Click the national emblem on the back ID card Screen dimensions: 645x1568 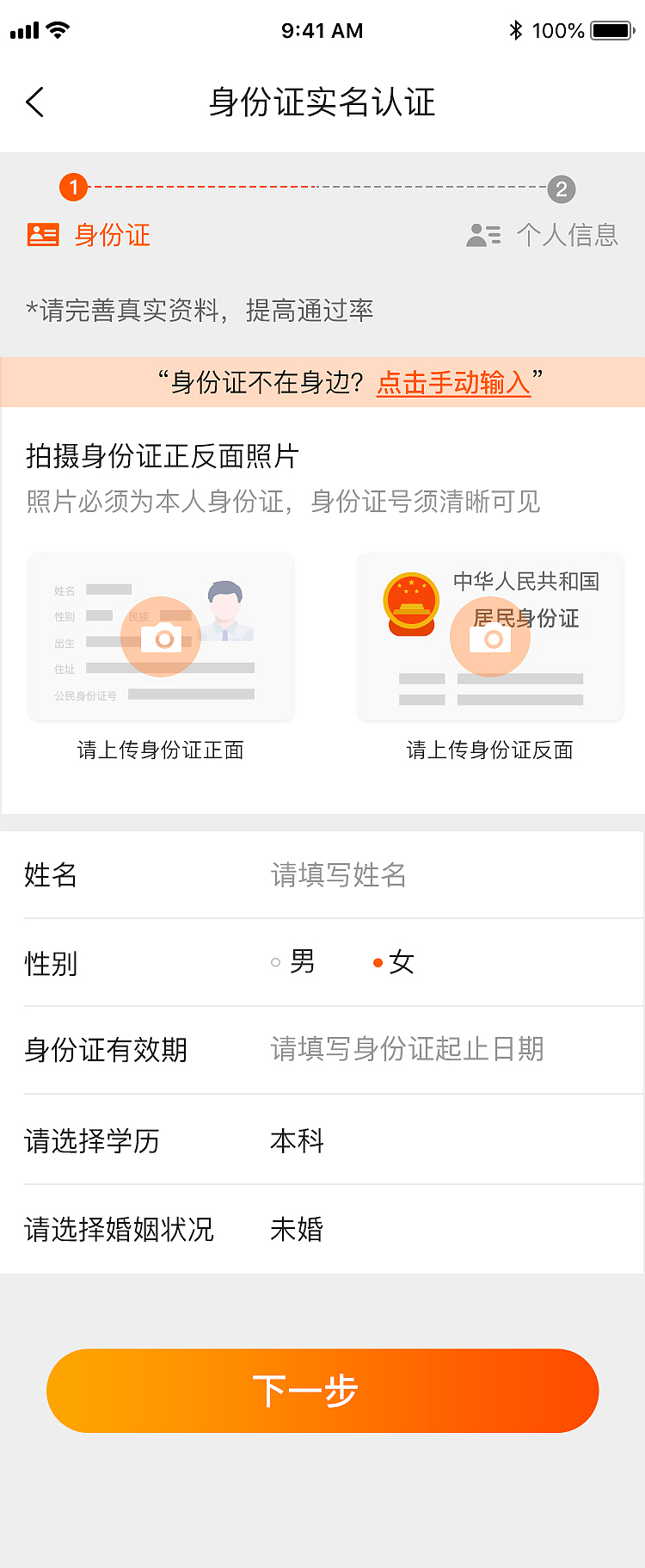click(x=410, y=603)
